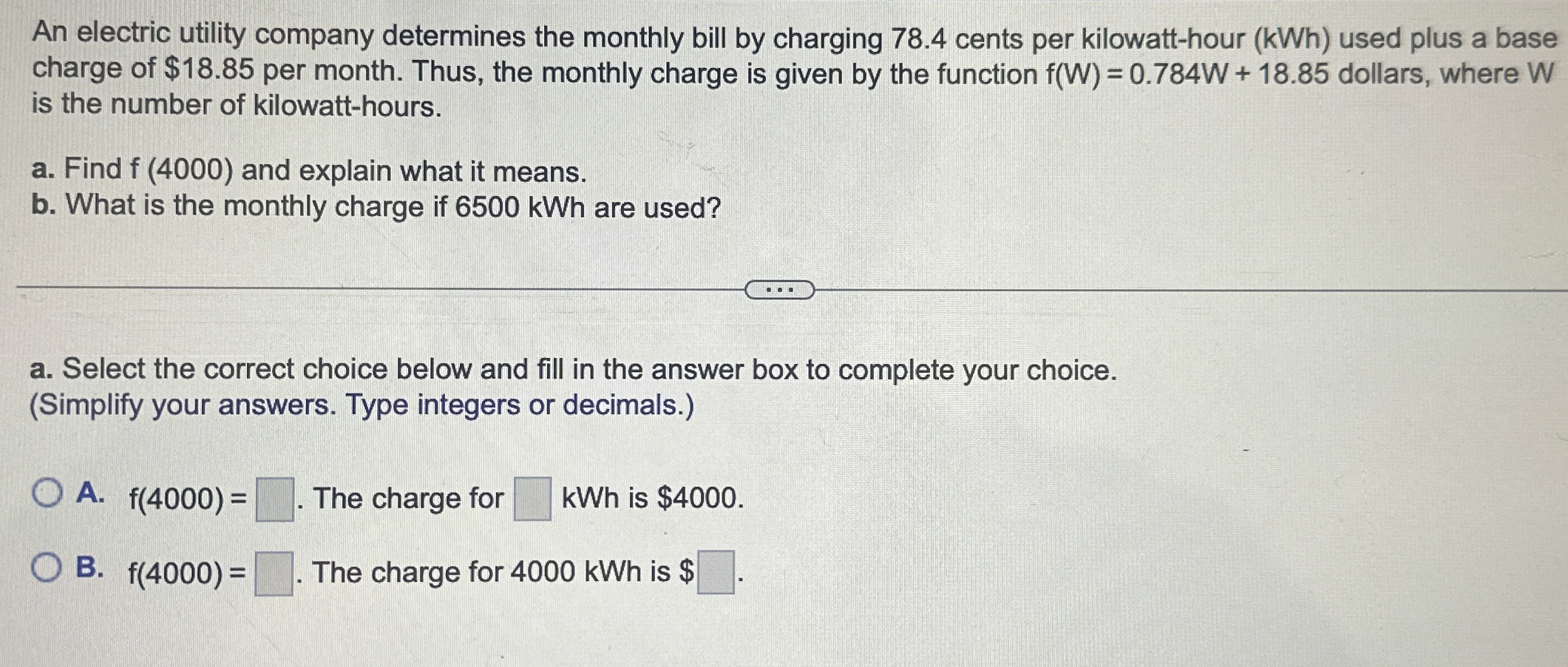Tap the f(4000) answer box in choice B
The width and height of the screenshot is (1568, 667).
tap(274, 573)
